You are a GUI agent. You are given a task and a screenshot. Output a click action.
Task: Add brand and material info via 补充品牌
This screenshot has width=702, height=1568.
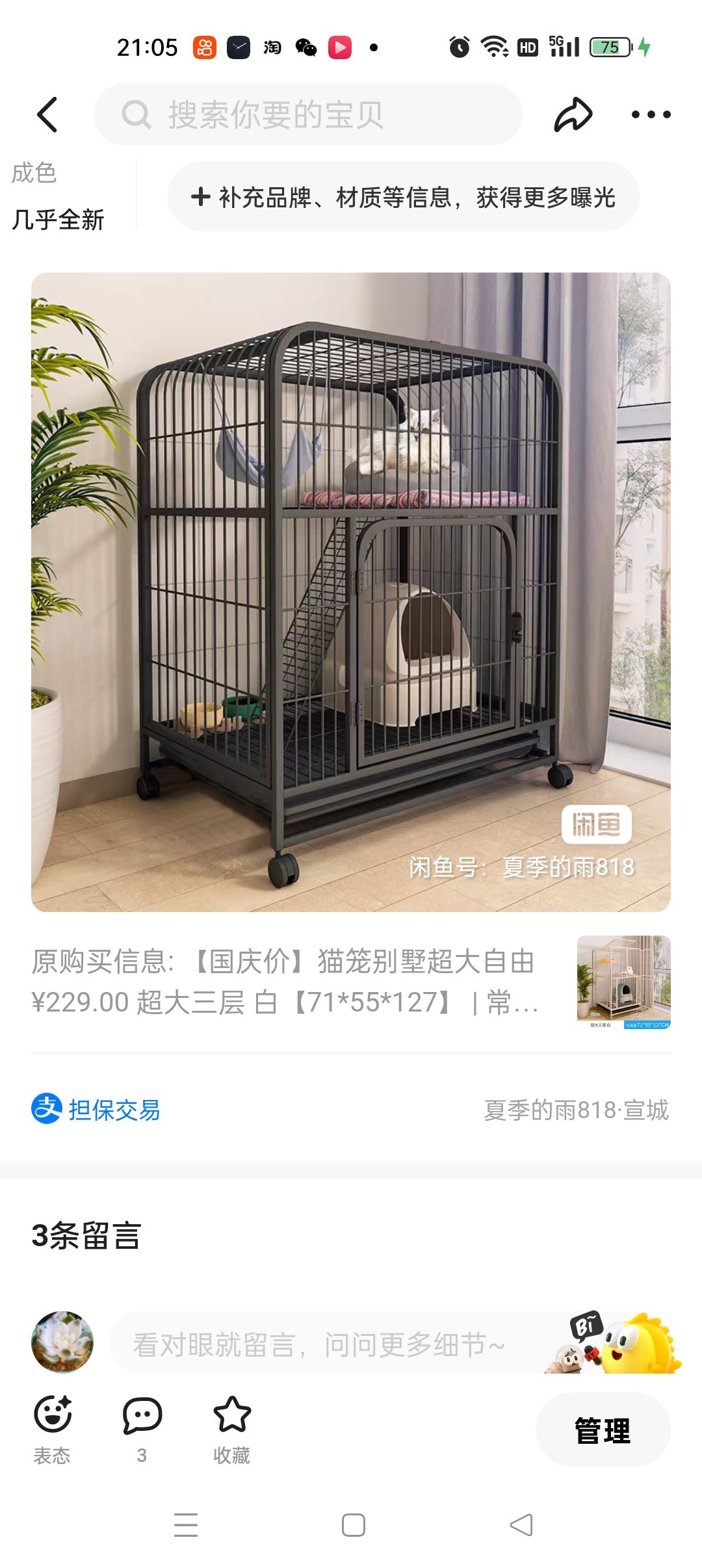point(403,197)
